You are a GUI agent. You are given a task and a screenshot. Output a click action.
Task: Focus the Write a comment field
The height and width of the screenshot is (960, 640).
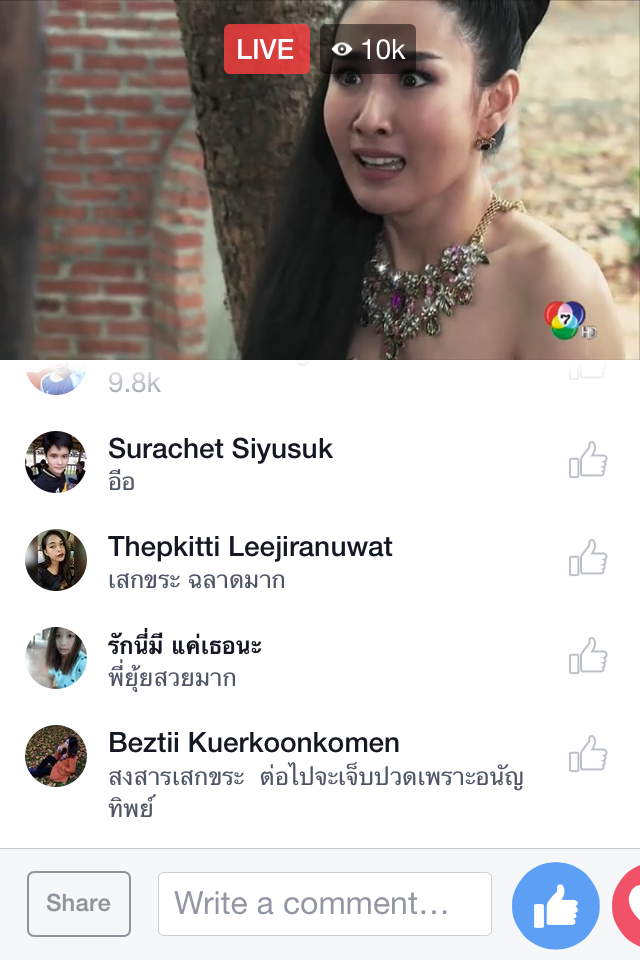324,904
